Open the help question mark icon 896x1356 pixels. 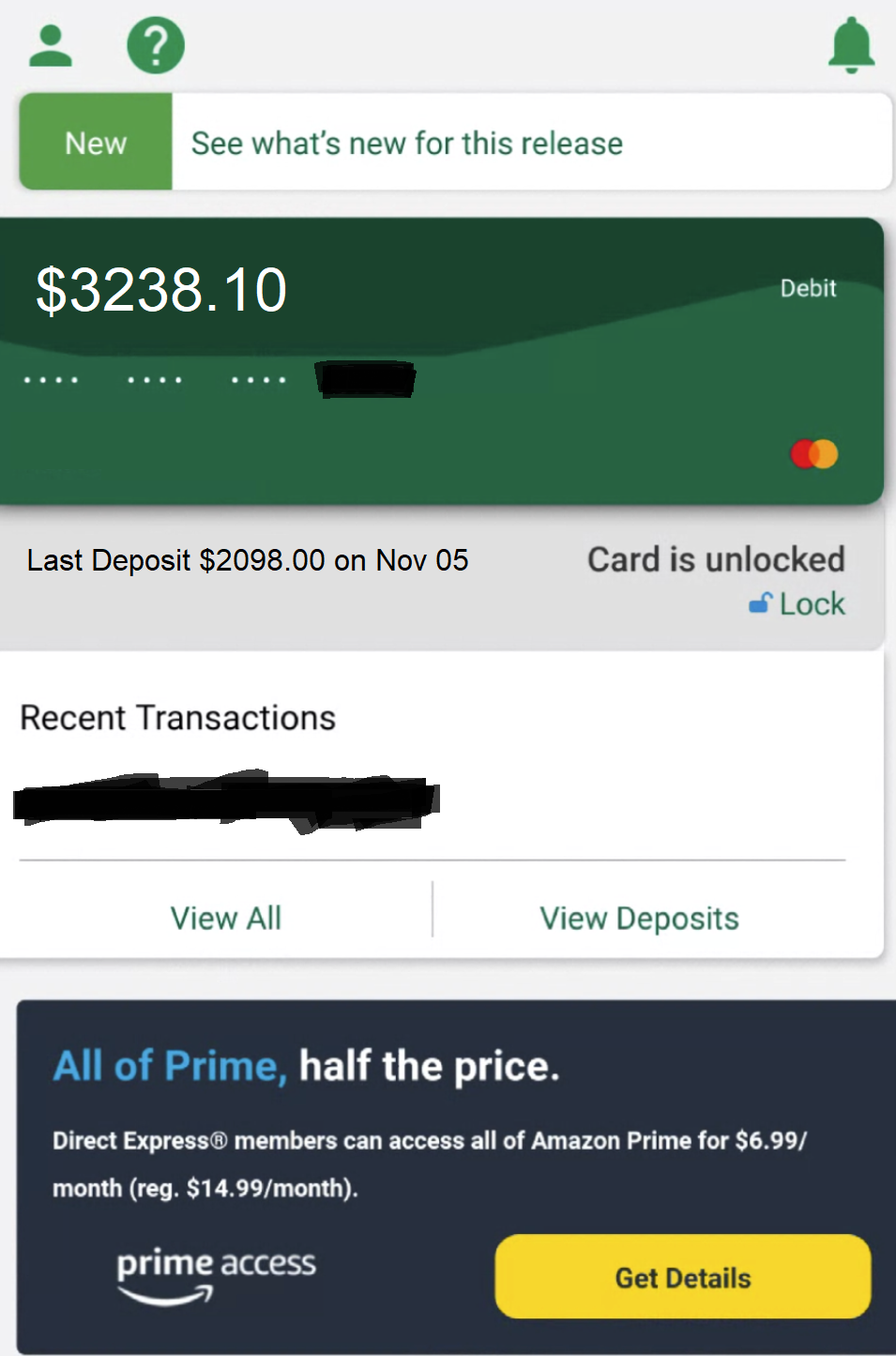[156, 46]
